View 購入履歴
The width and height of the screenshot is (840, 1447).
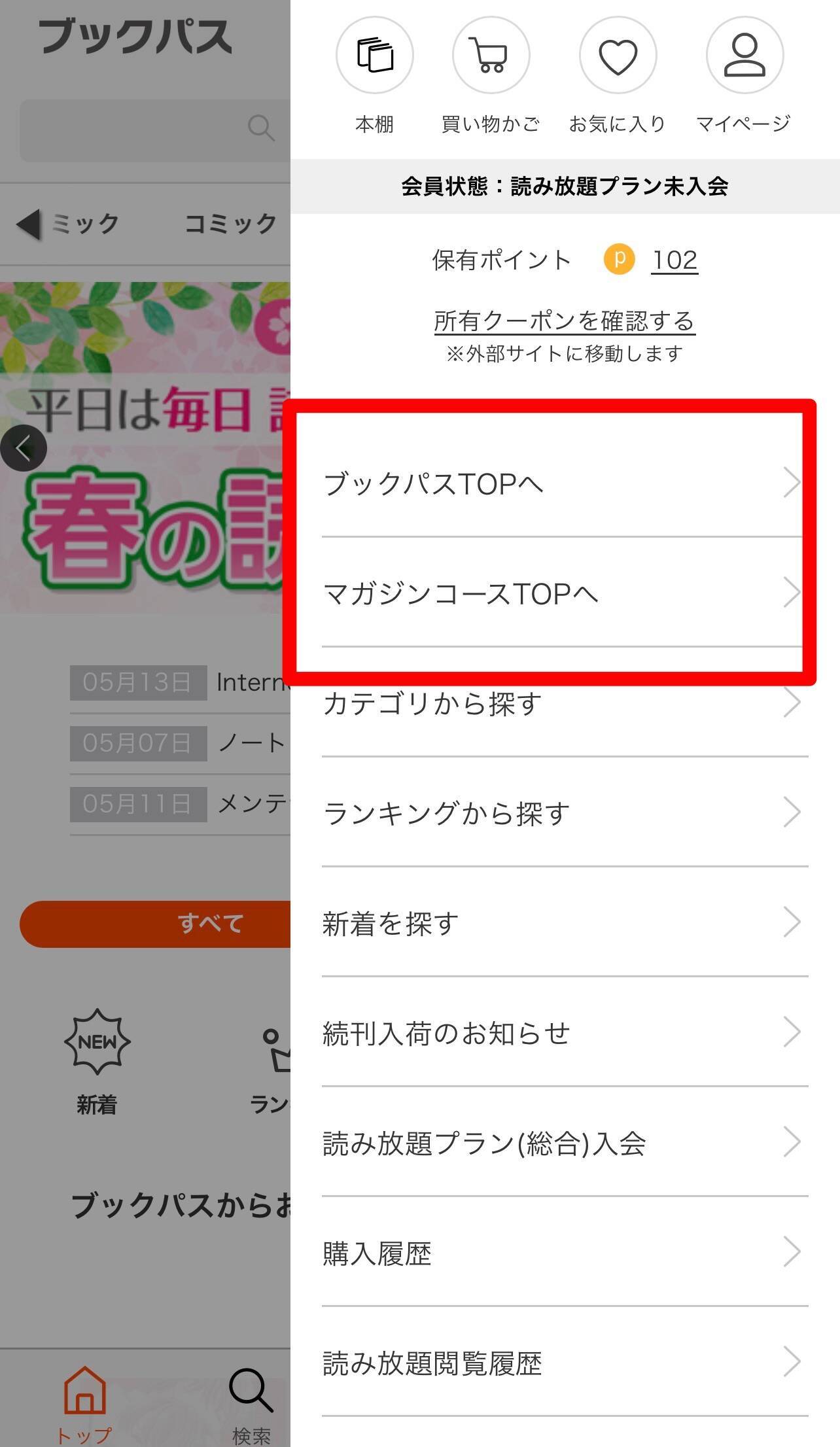pyautogui.click(x=563, y=1253)
